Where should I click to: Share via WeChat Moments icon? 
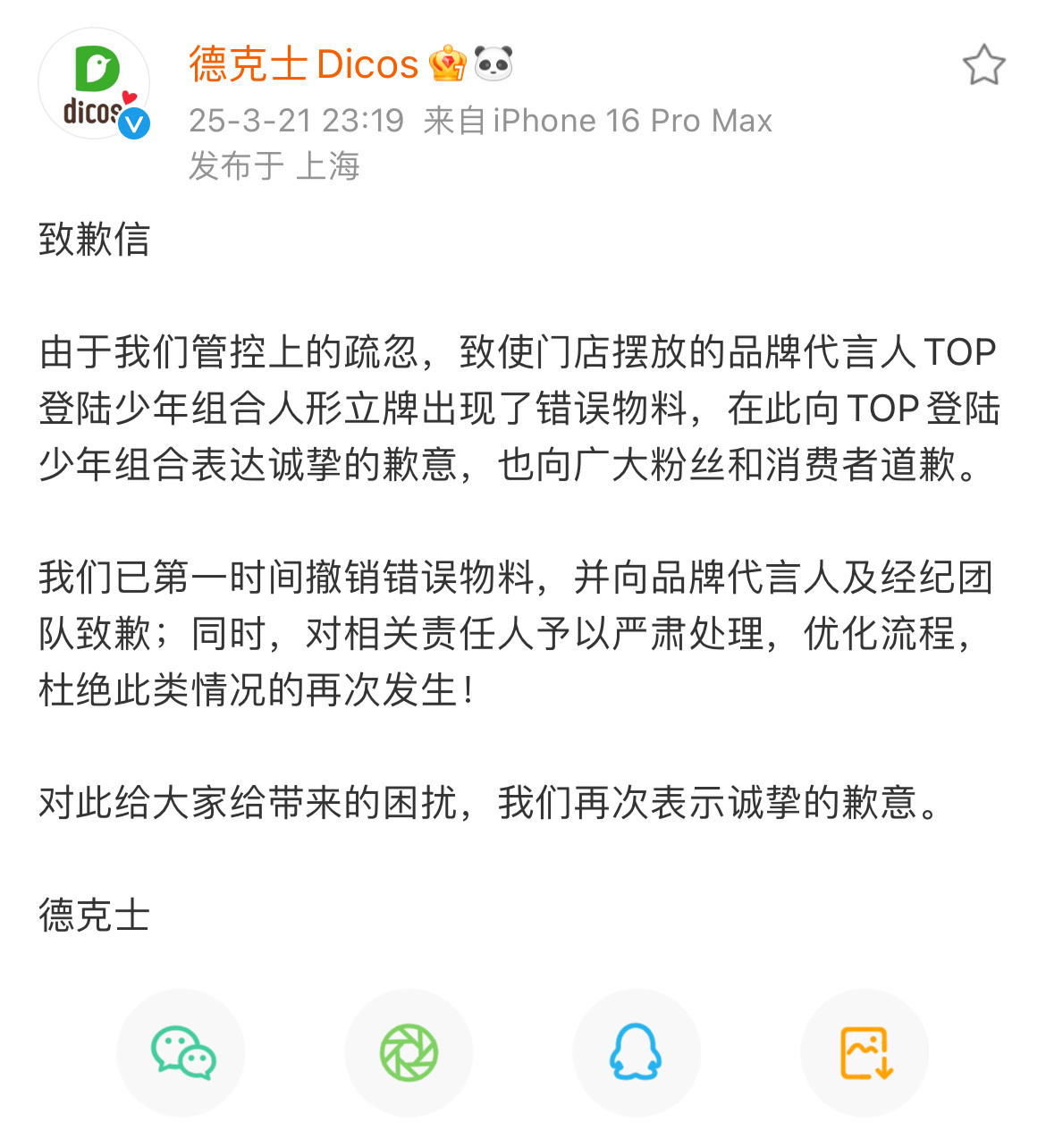(409, 1053)
